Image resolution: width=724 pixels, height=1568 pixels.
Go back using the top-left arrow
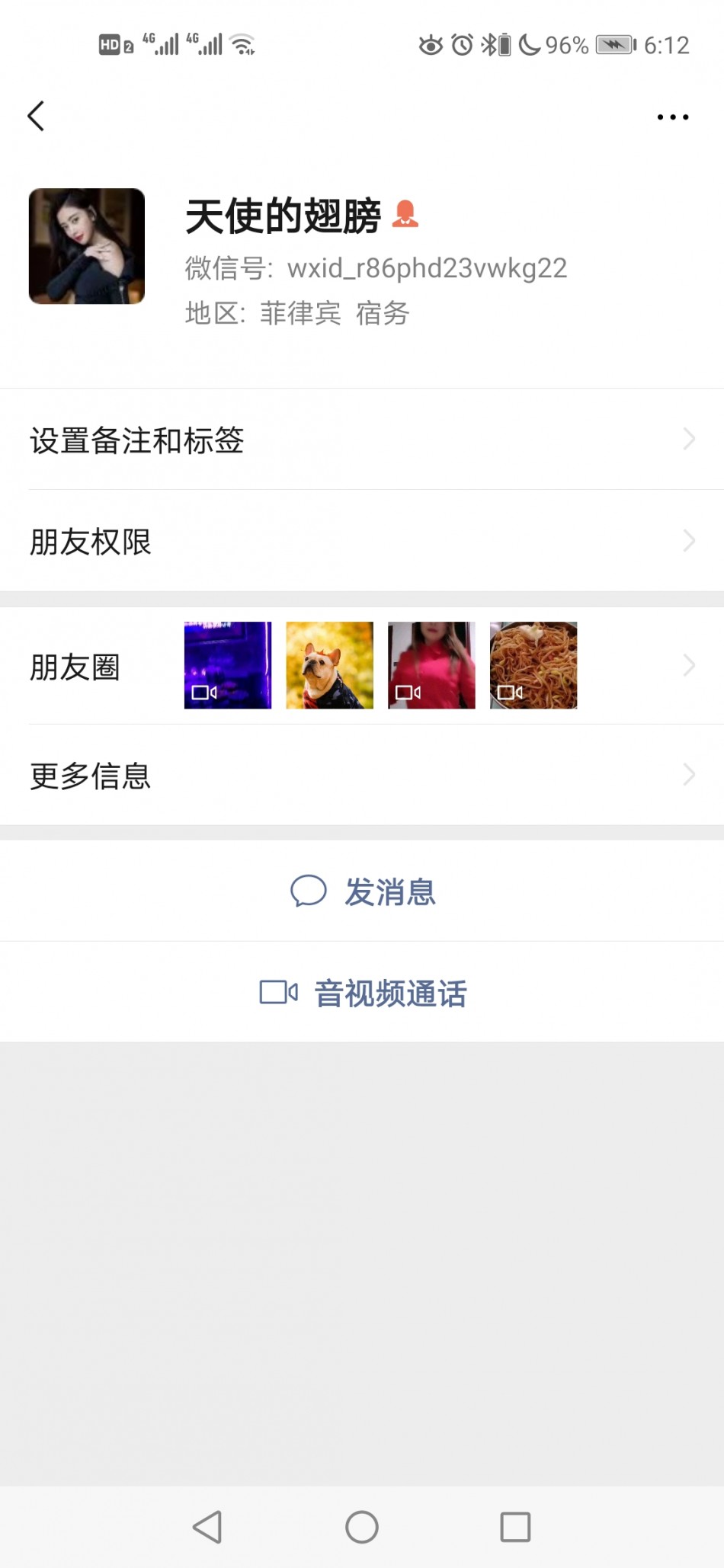[36, 117]
